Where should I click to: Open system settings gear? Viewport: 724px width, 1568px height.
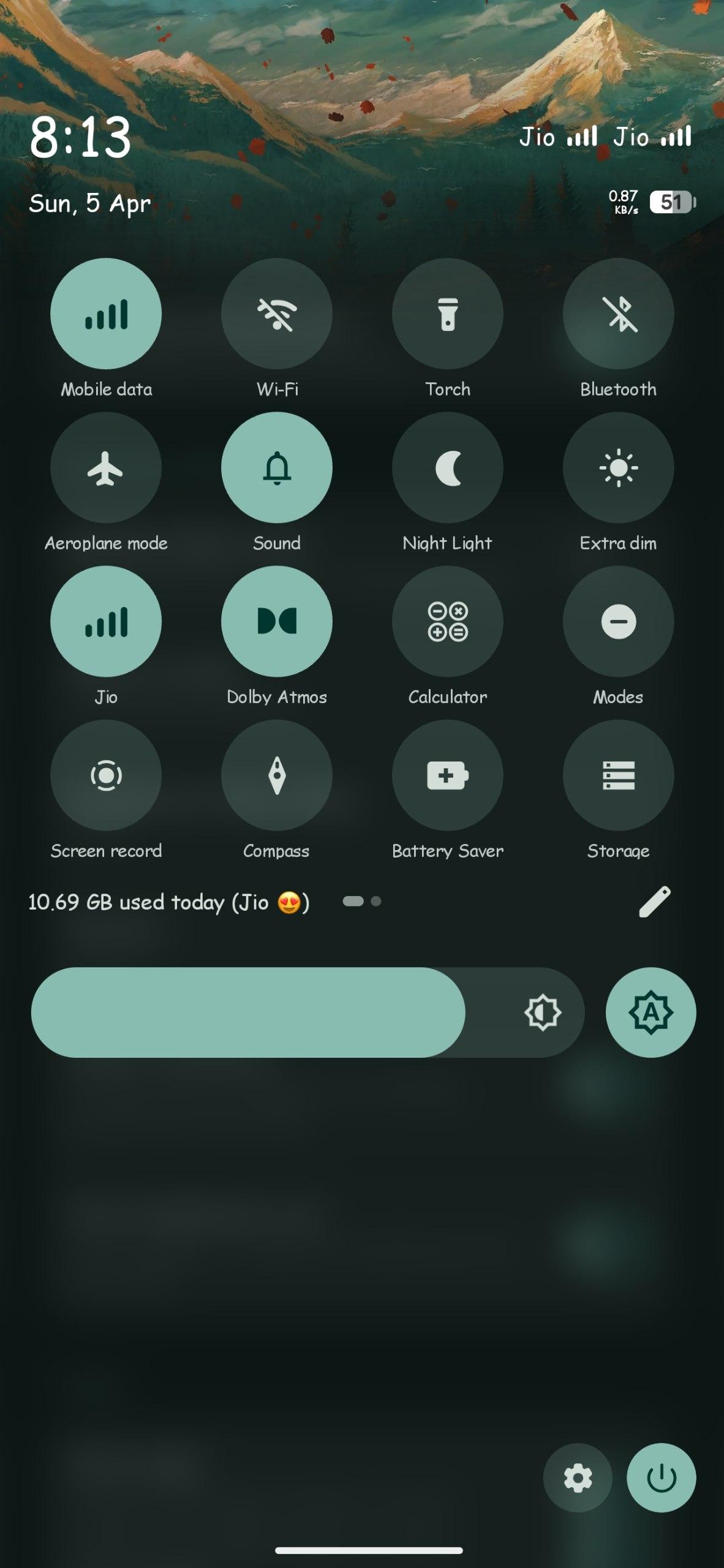tap(578, 1478)
